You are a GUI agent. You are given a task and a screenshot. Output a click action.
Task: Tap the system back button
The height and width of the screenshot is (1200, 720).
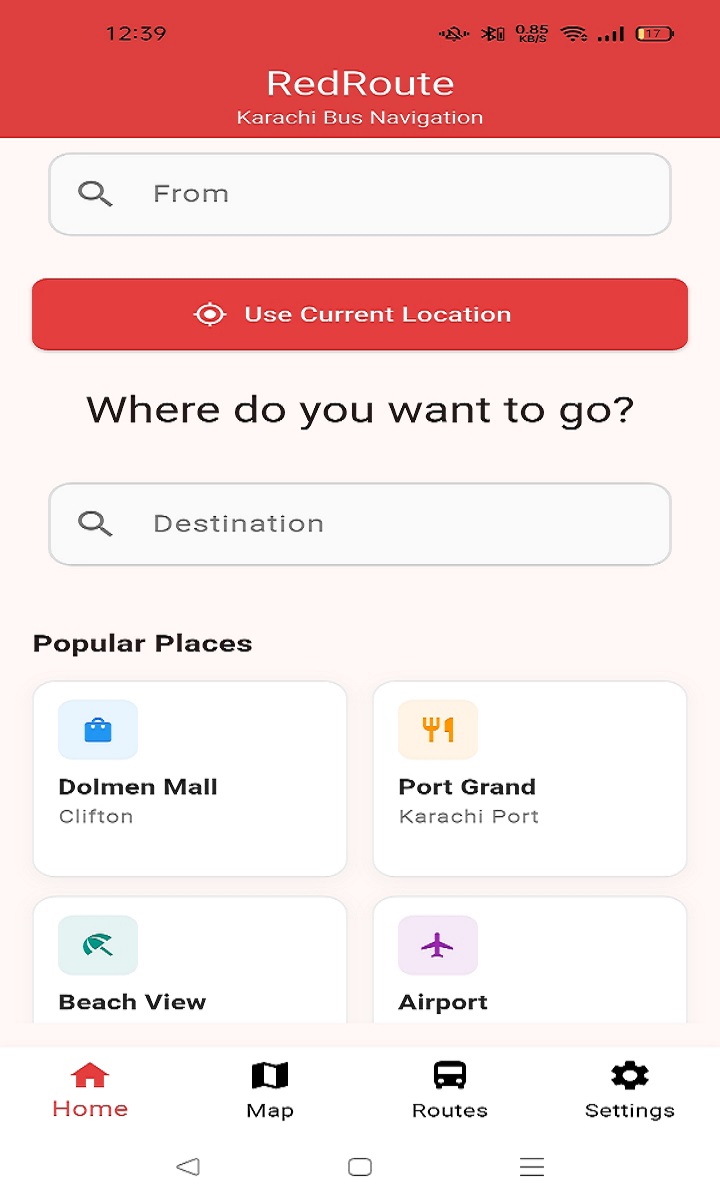click(188, 1166)
